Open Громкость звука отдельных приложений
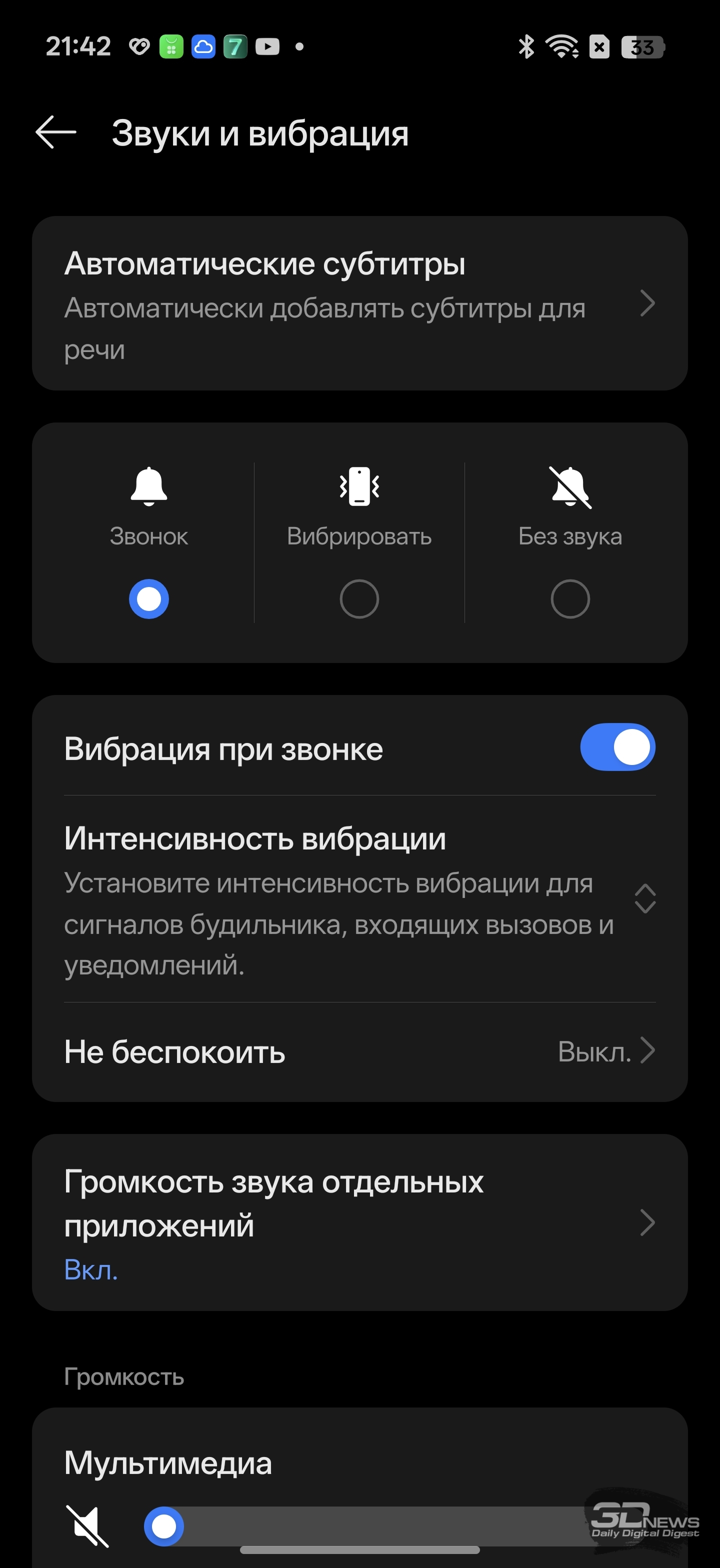The height and width of the screenshot is (1568, 720). pyautogui.click(x=359, y=1222)
